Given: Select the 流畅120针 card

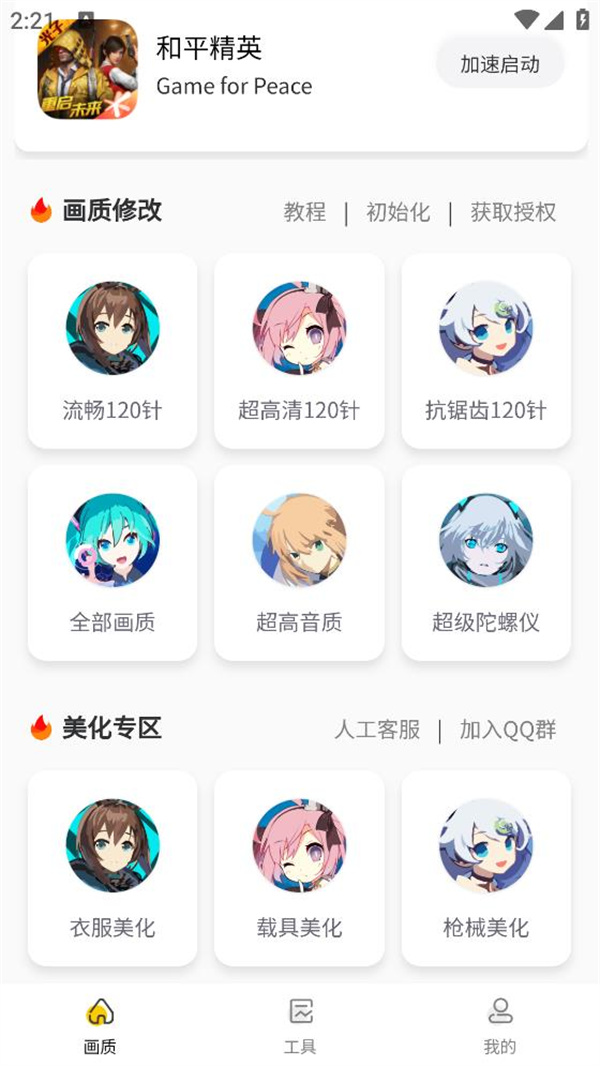Looking at the screenshot, I should coord(112,351).
